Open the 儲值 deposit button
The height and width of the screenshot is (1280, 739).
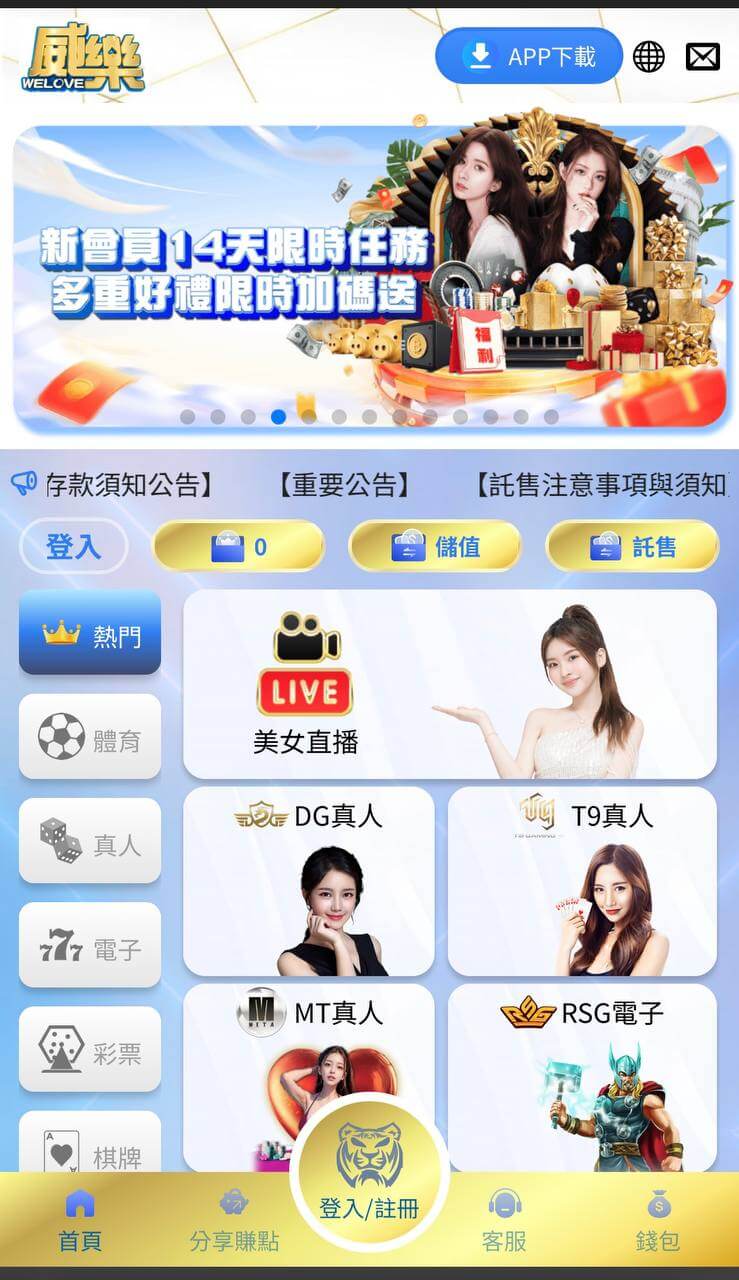pos(435,546)
